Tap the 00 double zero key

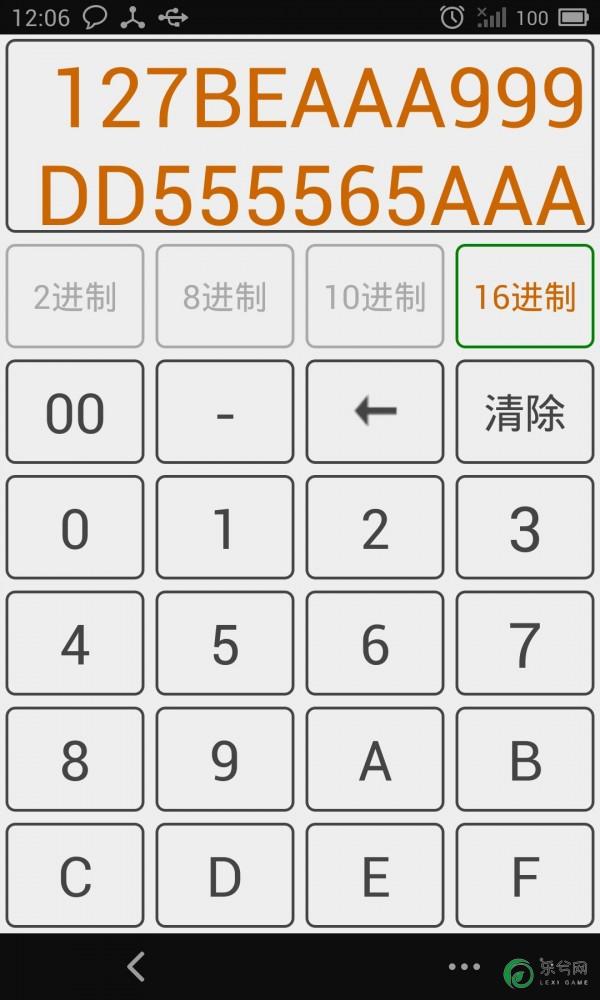tap(75, 412)
